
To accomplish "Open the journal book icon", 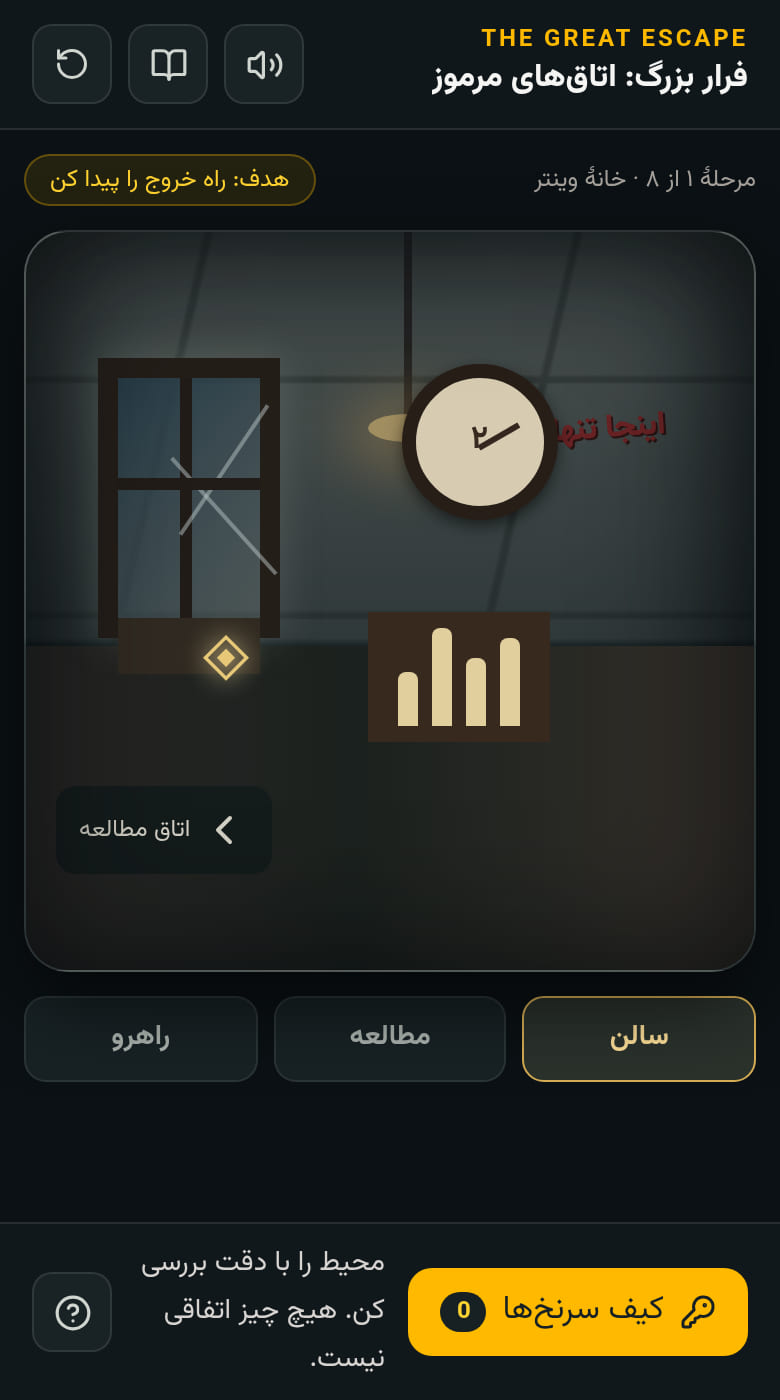I will click(168, 64).
